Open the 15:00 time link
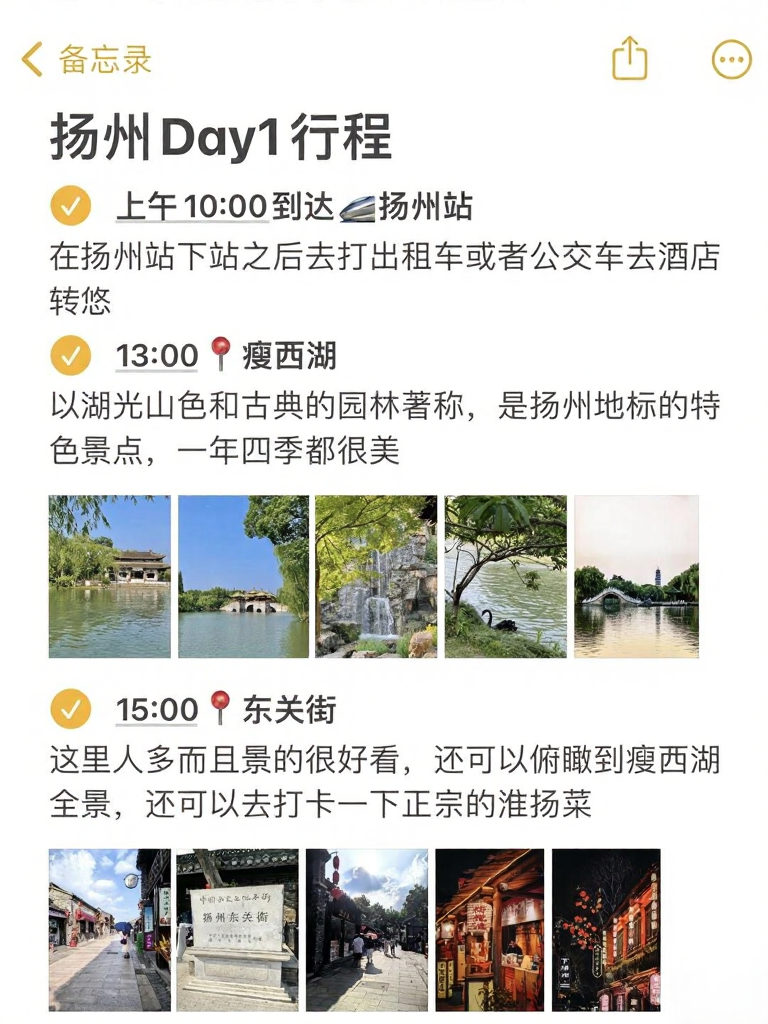 (x=157, y=709)
